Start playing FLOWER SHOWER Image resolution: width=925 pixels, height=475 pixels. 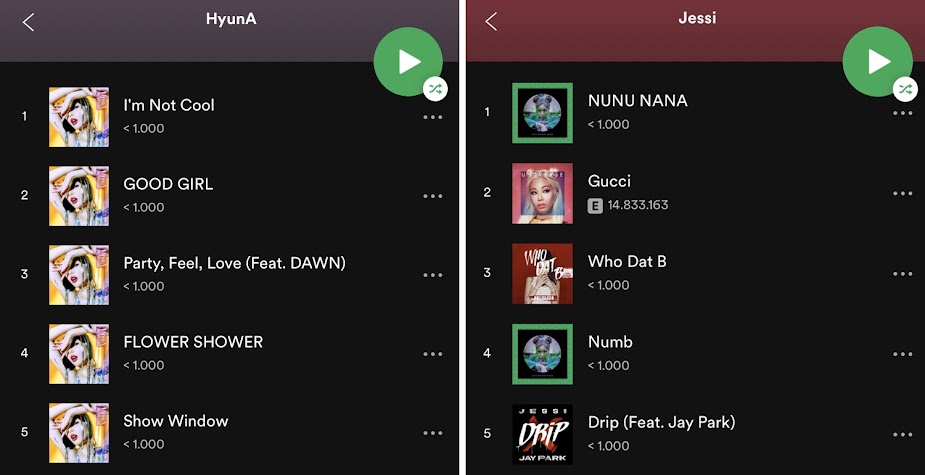[x=193, y=342]
